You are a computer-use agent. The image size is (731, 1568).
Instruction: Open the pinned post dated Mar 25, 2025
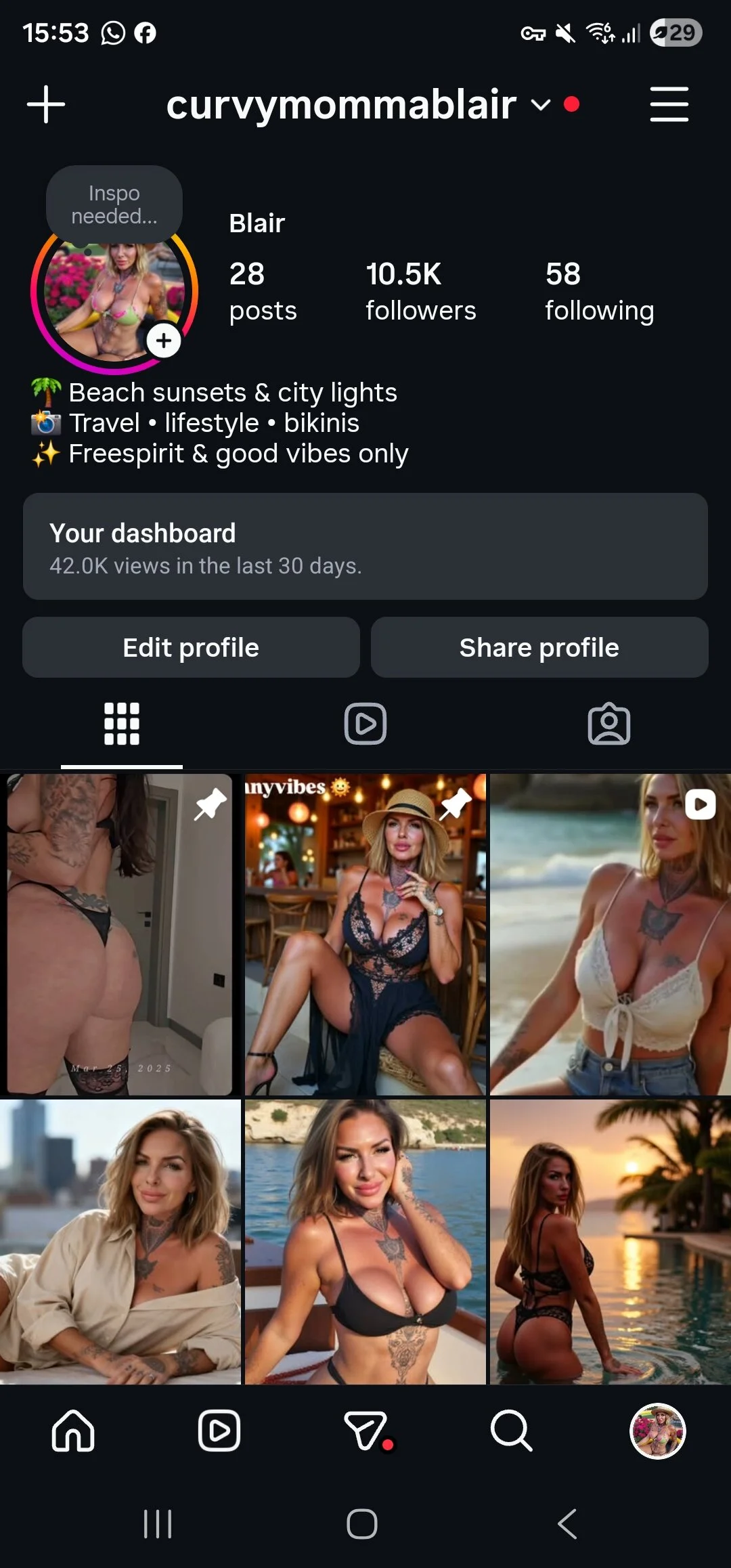tap(120, 934)
